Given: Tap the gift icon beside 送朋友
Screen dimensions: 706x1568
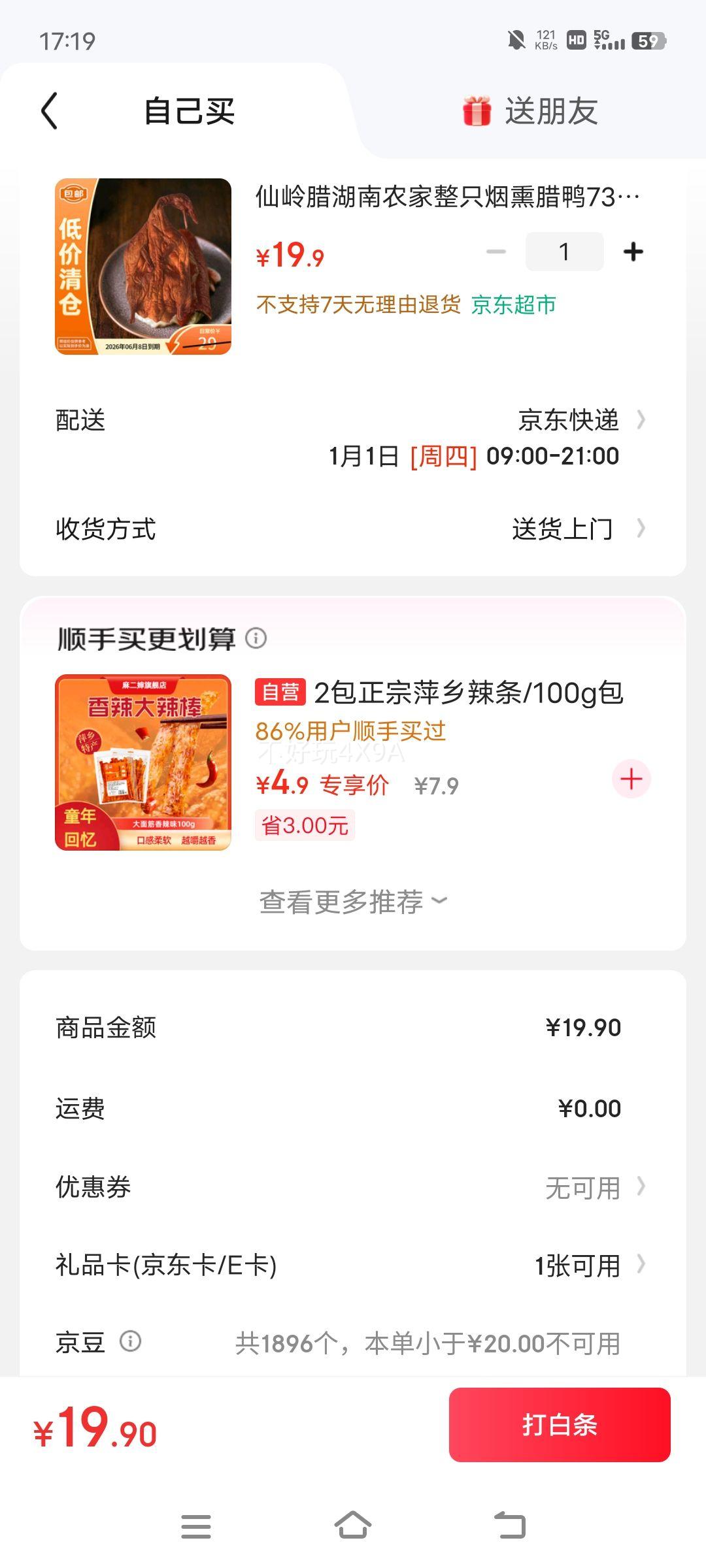Looking at the screenshot, I should [476, 111].
